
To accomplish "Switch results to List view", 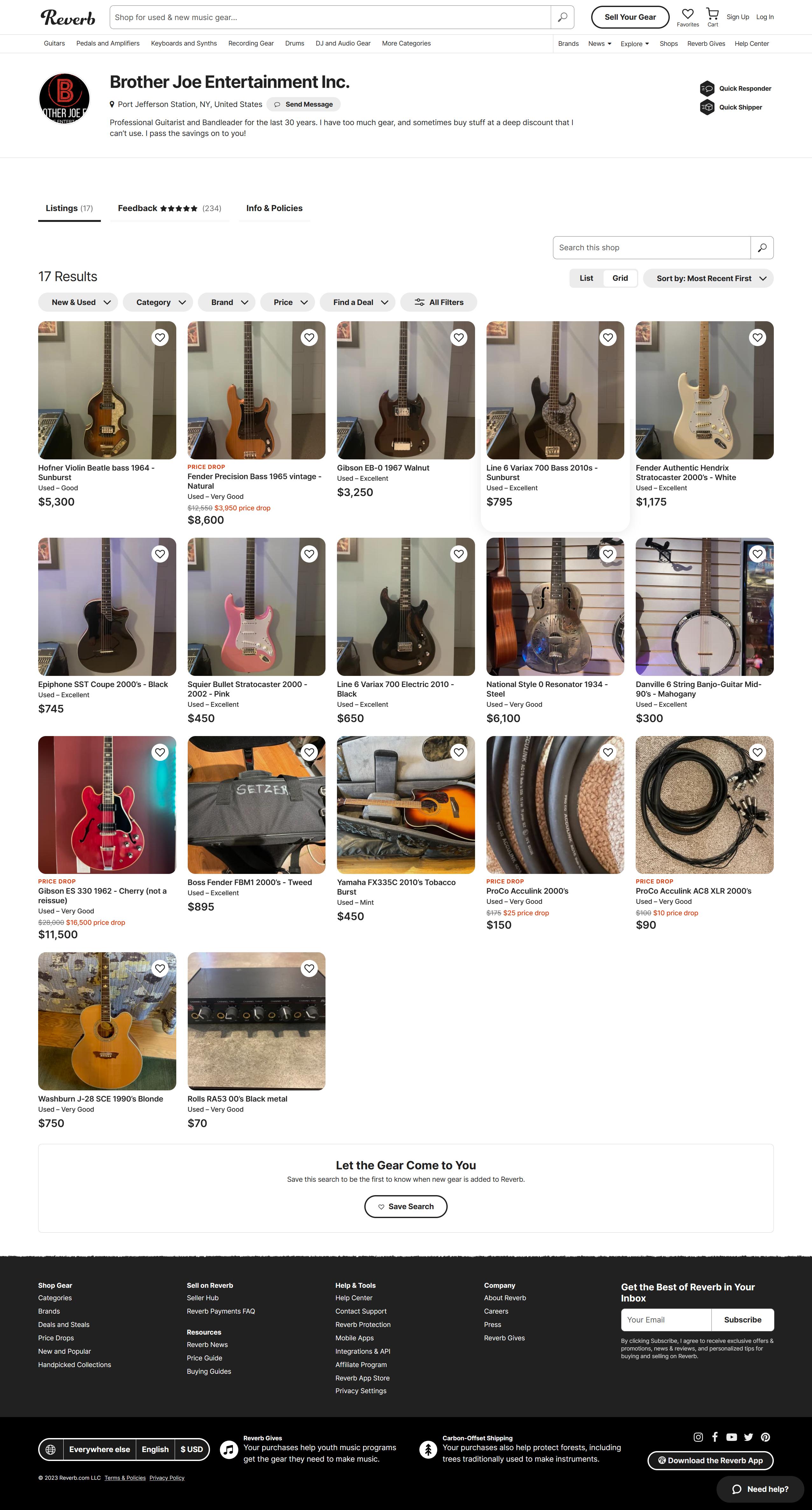I will point(586,278).
